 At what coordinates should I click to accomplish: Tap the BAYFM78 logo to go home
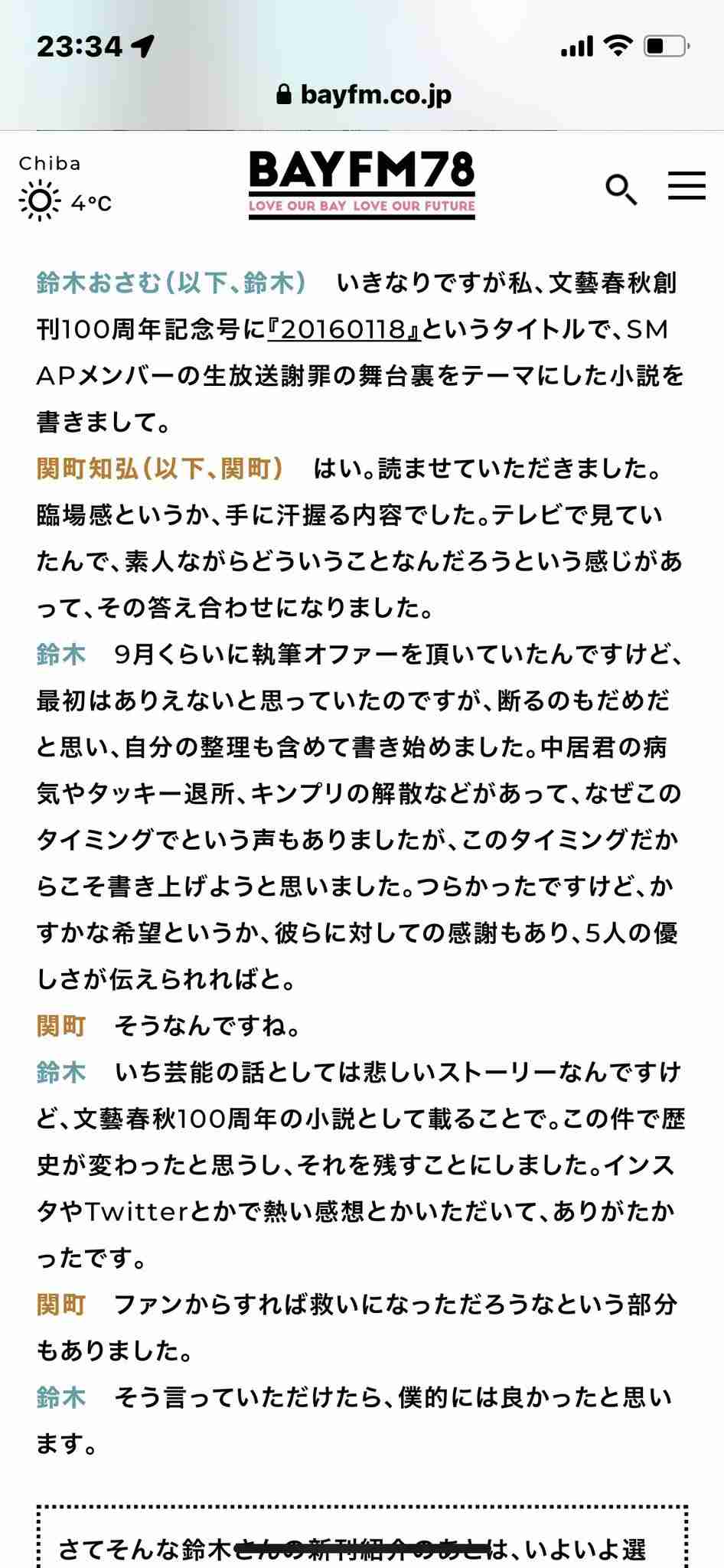pos(362,185)
